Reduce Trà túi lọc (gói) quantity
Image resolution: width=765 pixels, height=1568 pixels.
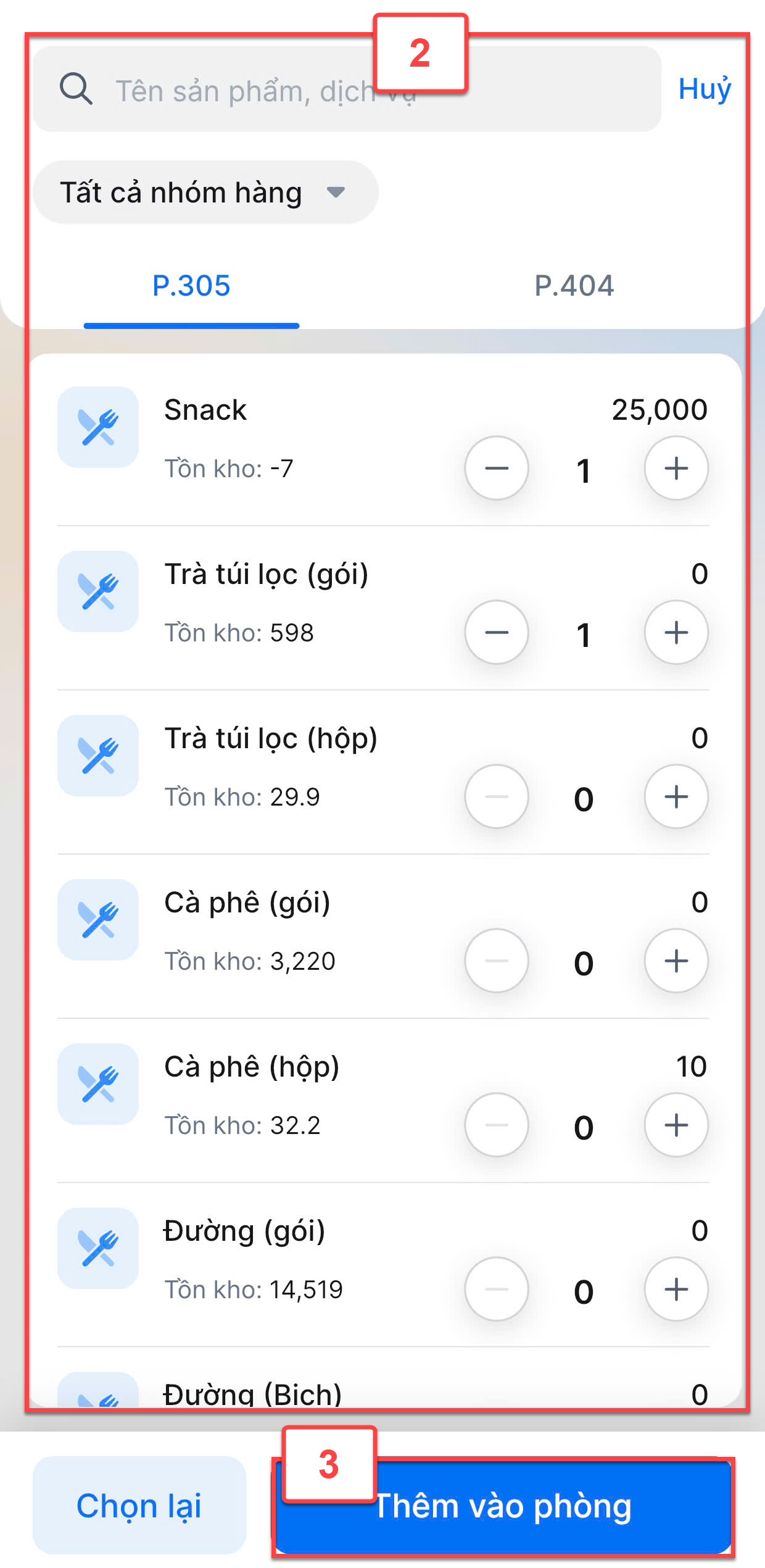click(x=497, y=633)
